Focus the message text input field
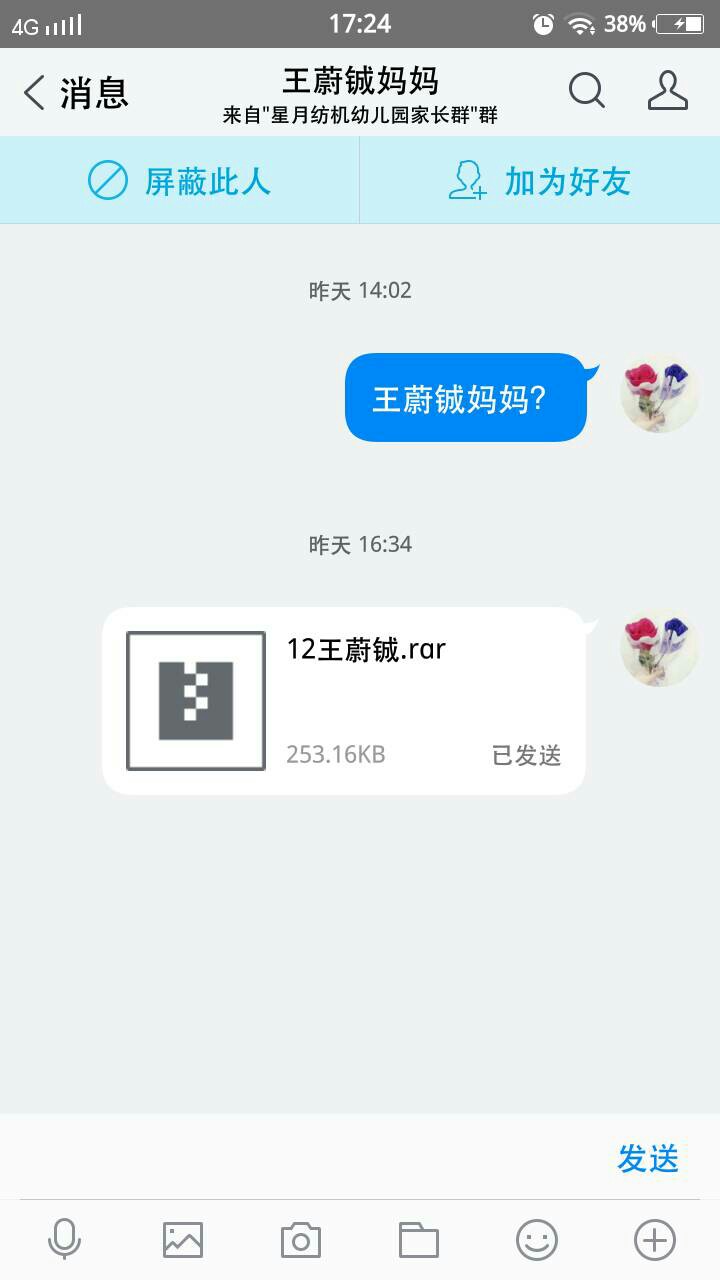720x1280 pixels. [x=300, y=1157]
